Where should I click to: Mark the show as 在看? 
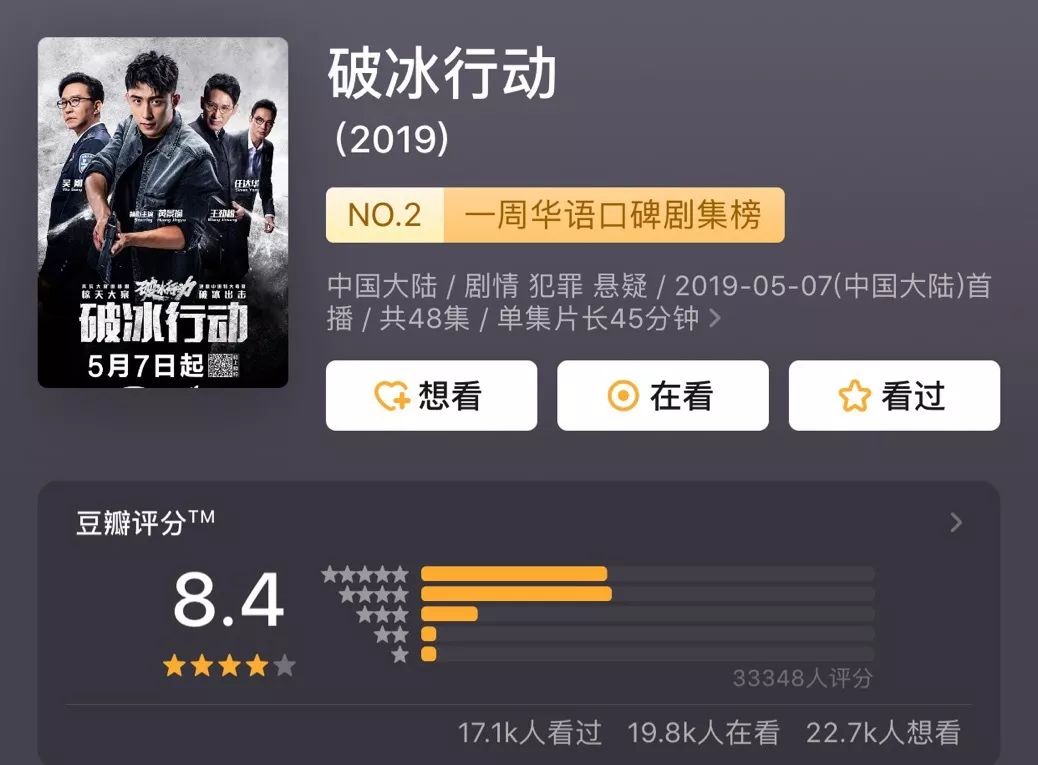click(x=662, y=396)
